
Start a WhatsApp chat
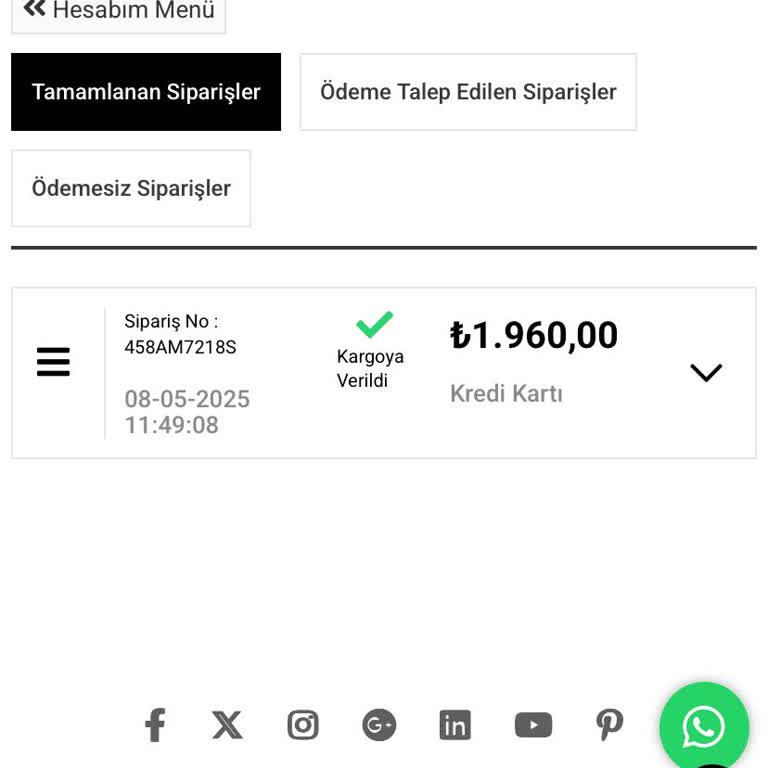(704, 727)
